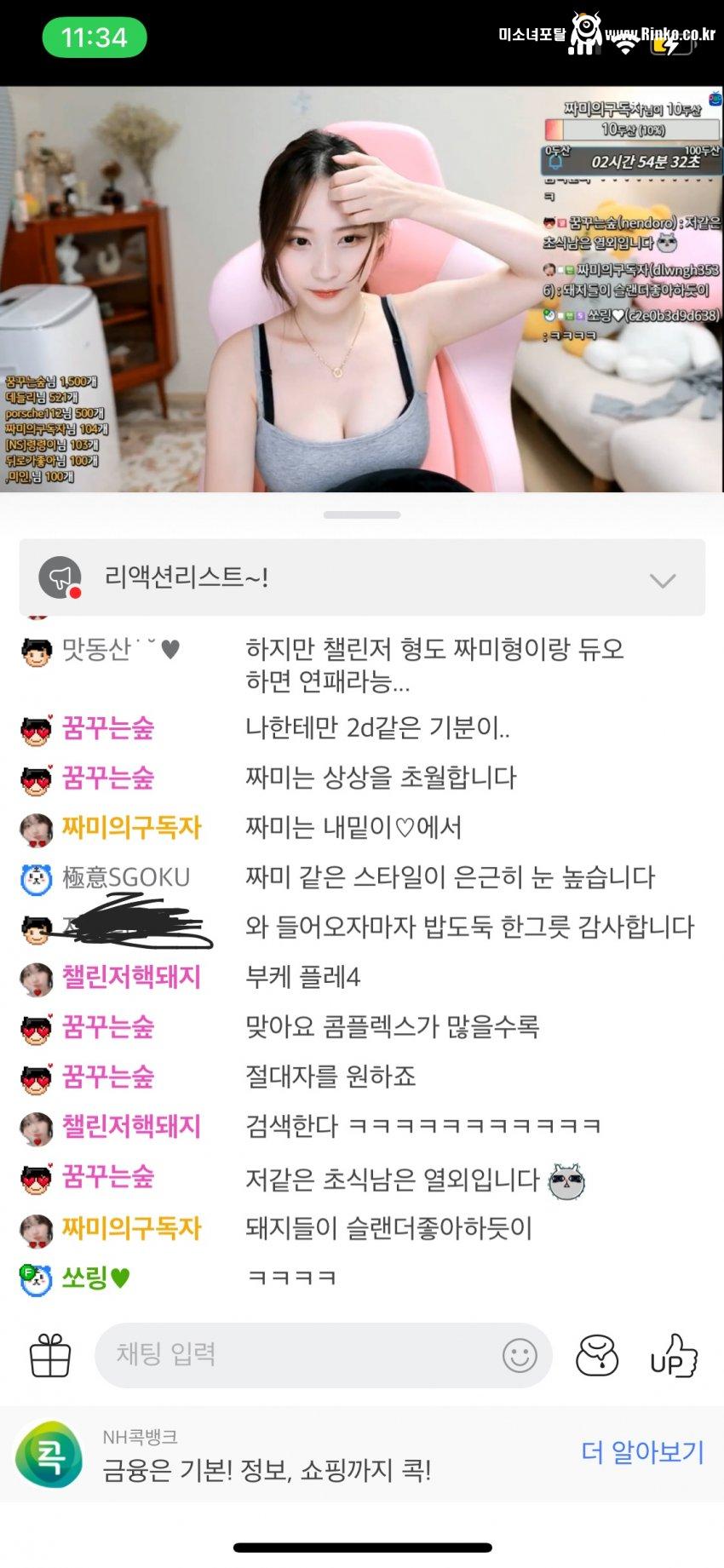This screenshot has height=1568, width=724.
Task: Open 極意SGOKU chat user profile
Action: click(125, 877)
